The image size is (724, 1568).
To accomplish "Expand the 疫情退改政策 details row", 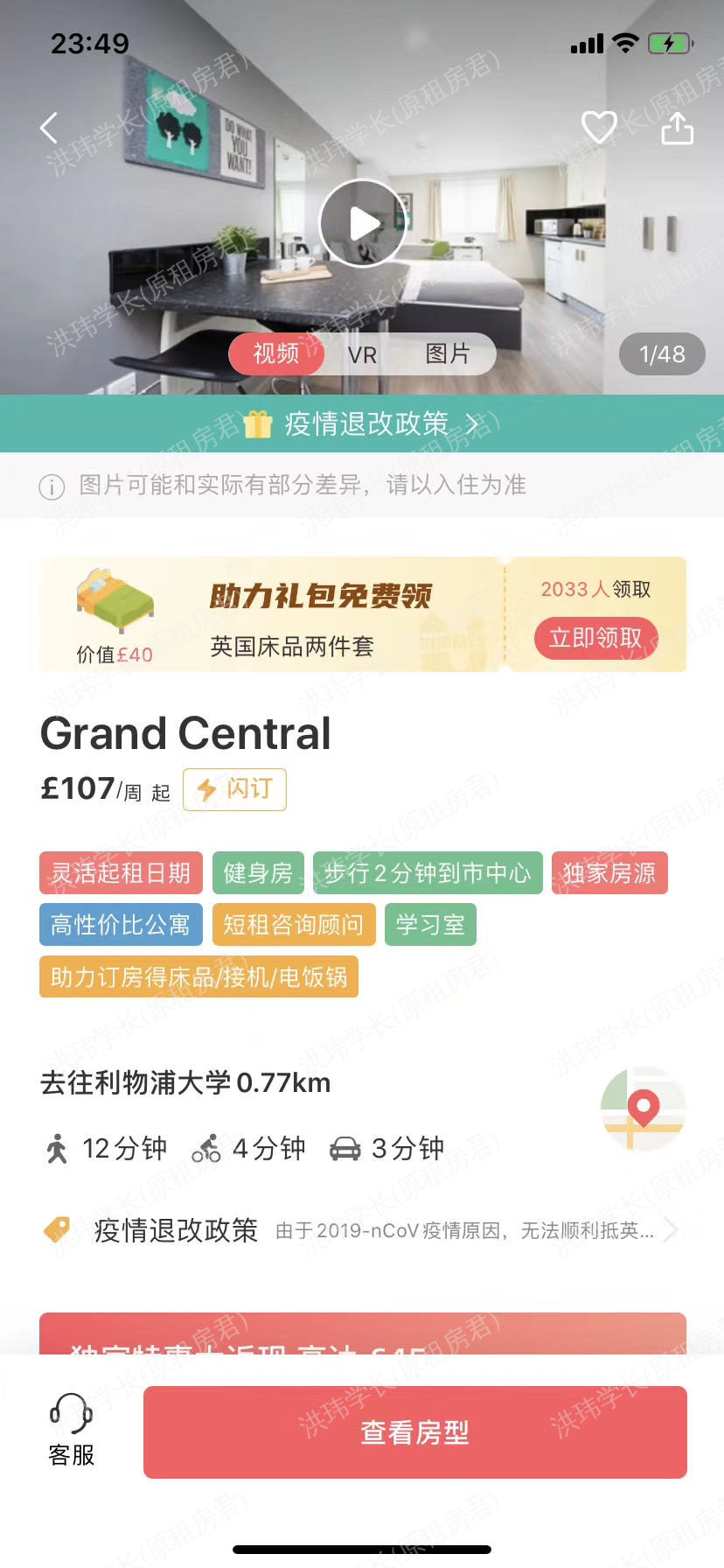I will click(x=362, y=1230).
